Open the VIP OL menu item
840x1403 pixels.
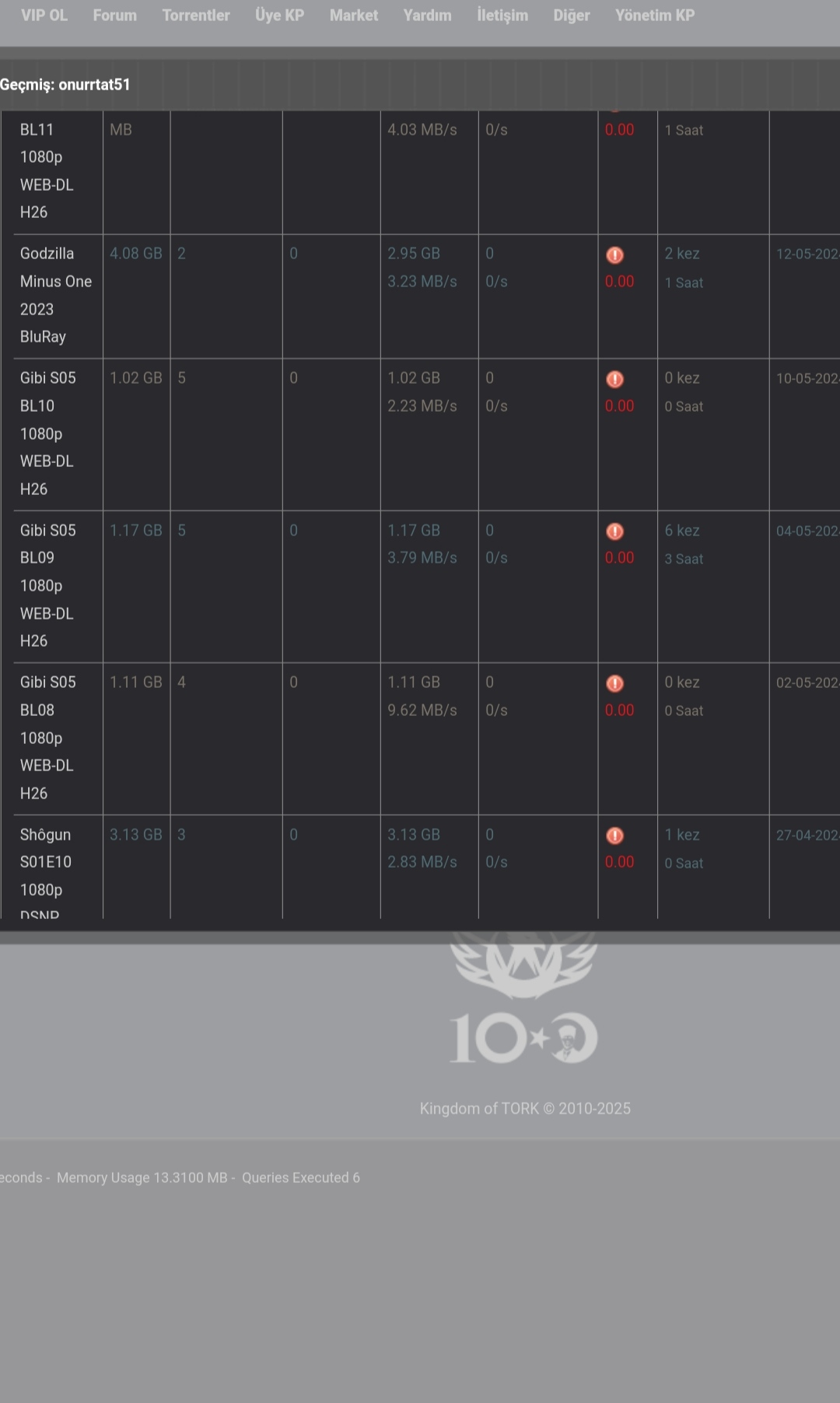click(x=44, y=16)
